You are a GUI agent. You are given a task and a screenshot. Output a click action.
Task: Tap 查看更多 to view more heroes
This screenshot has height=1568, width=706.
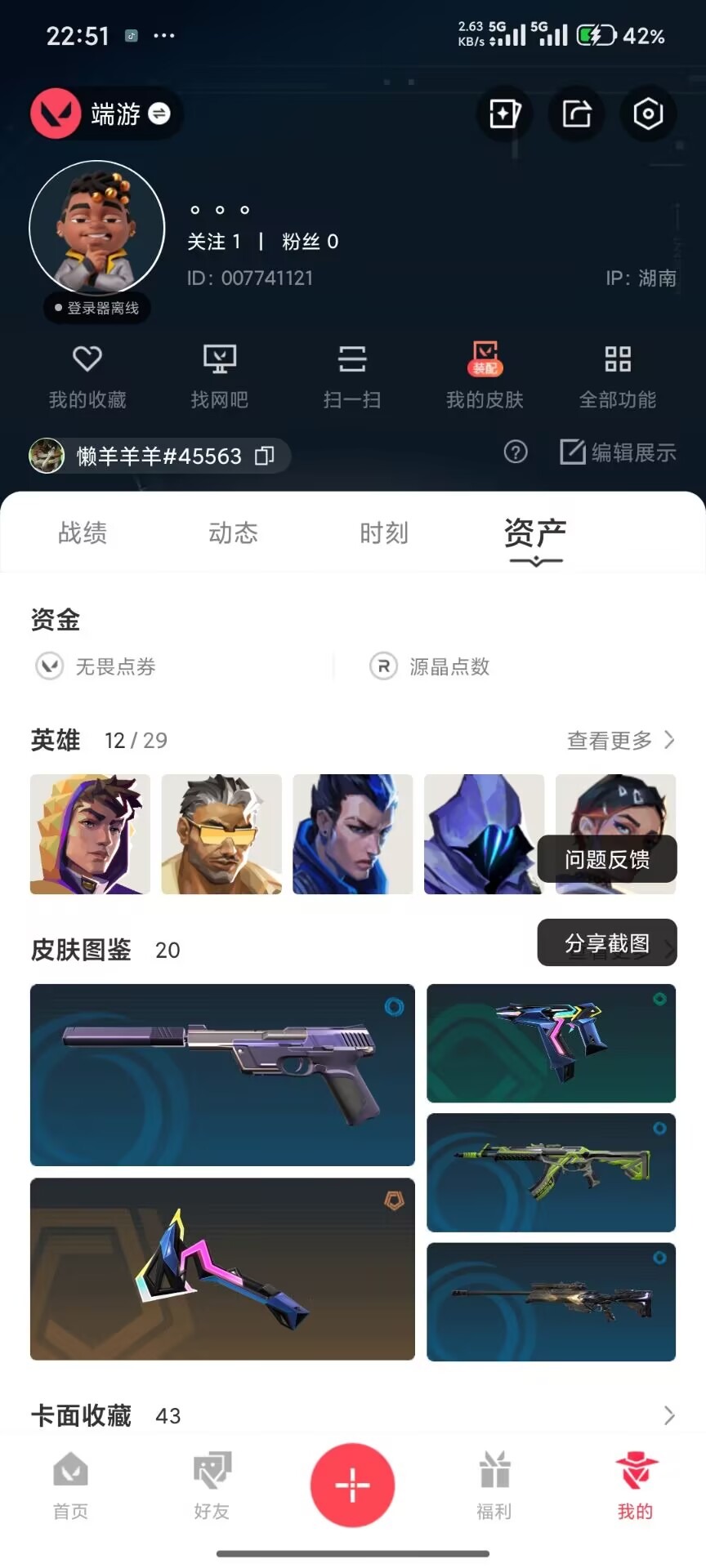[x=621, y=740]
